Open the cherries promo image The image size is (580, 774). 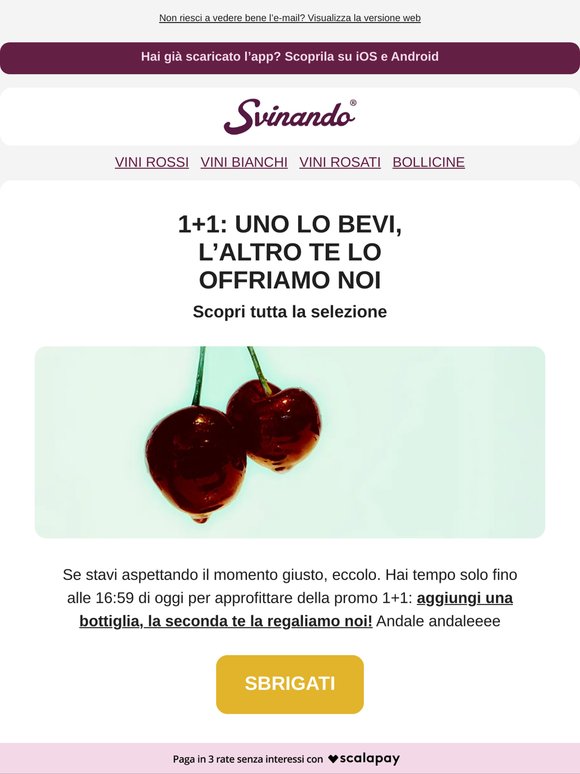(290, 442)
